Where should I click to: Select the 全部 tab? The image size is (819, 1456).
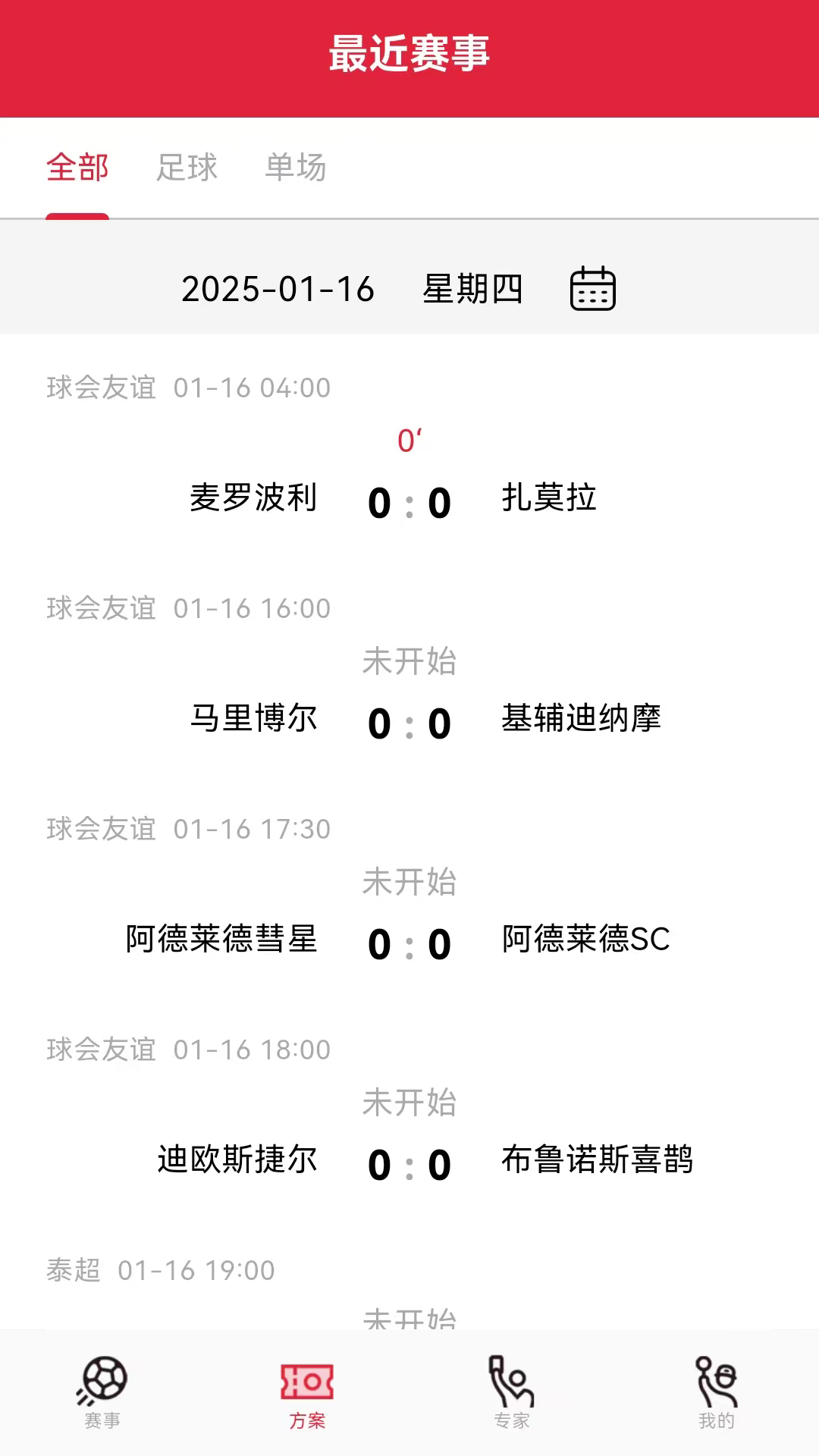click(77, 168)
